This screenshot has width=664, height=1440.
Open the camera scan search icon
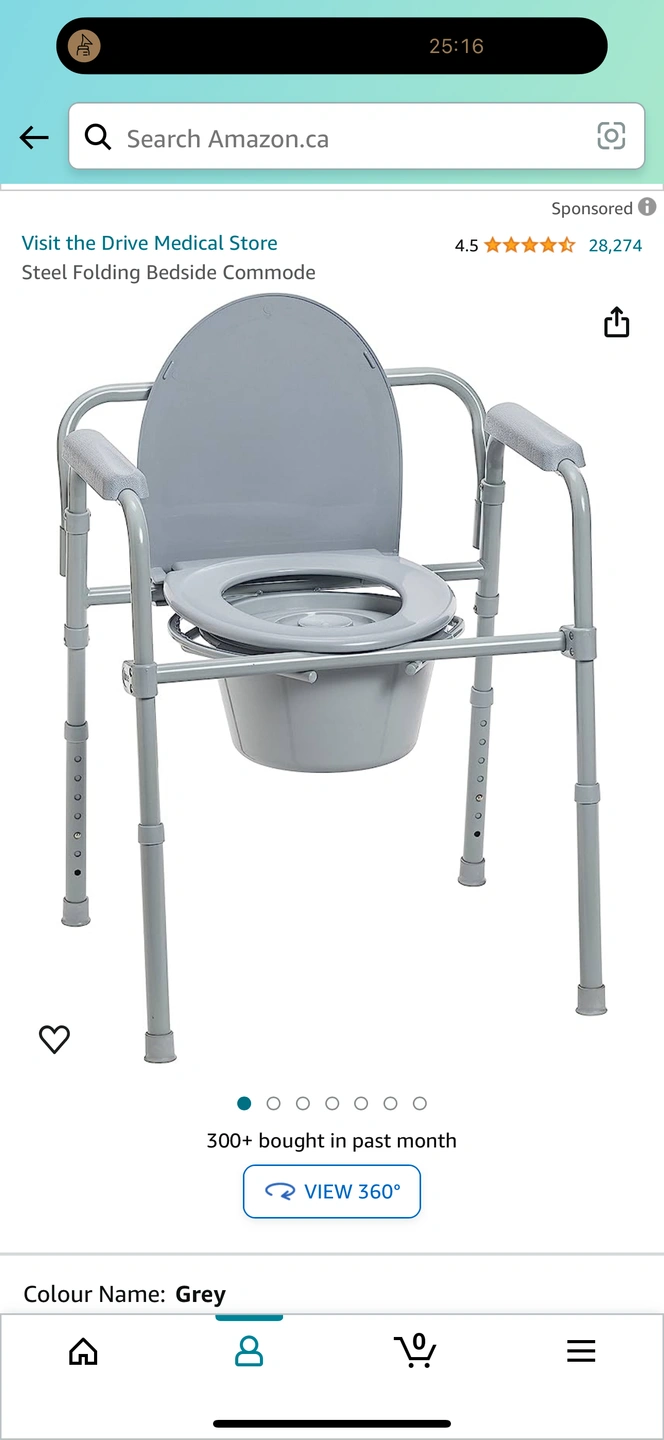point(611,137)
